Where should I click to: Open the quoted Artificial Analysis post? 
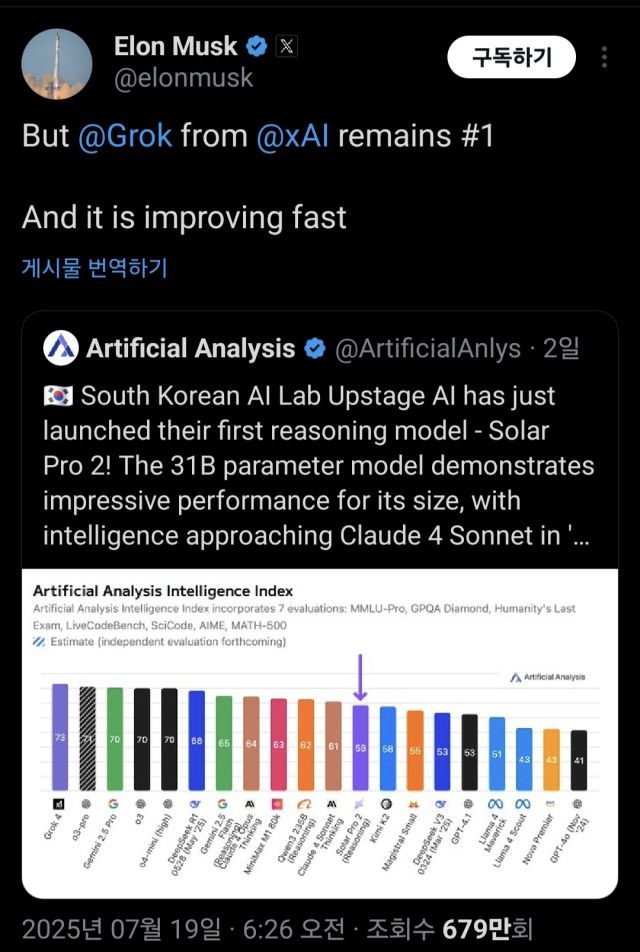(x=318, y=450)
